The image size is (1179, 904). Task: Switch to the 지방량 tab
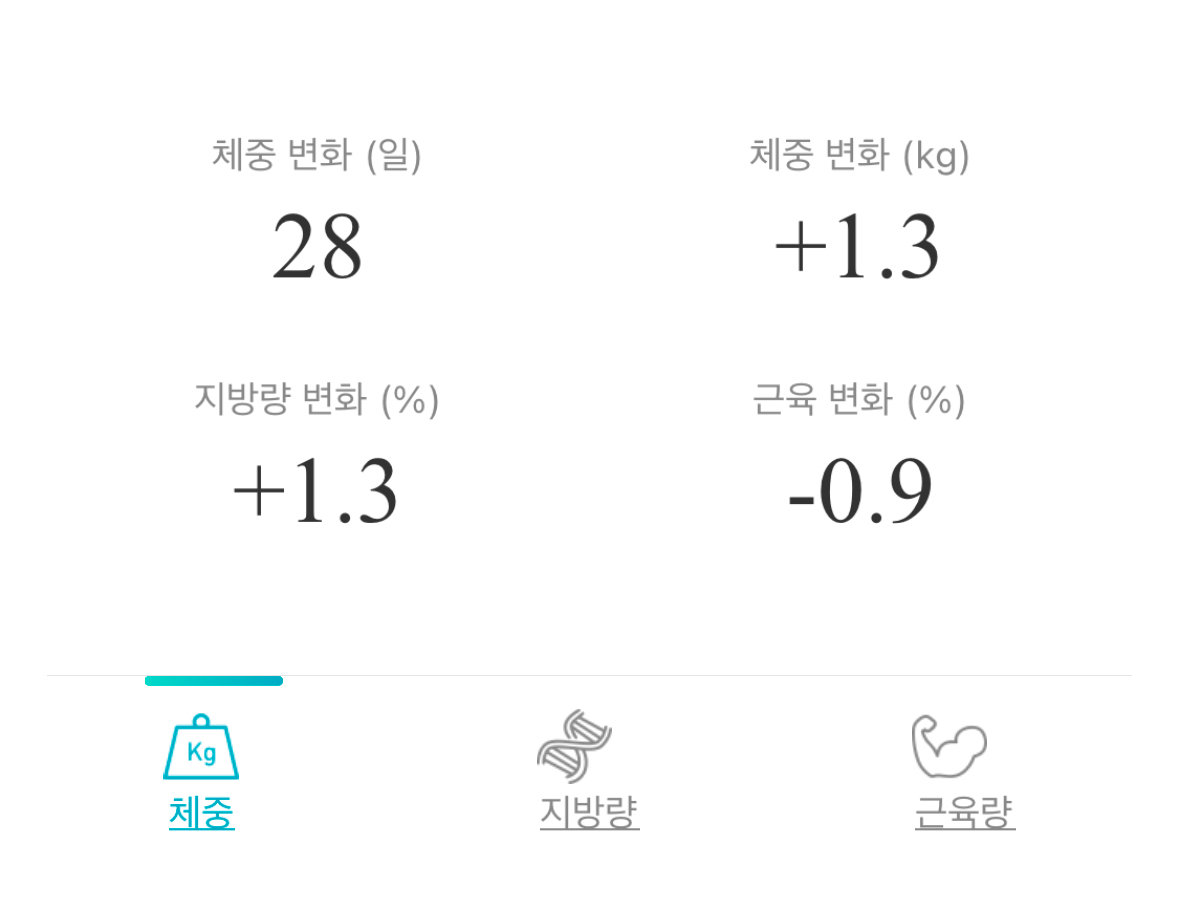coord(588,772)
